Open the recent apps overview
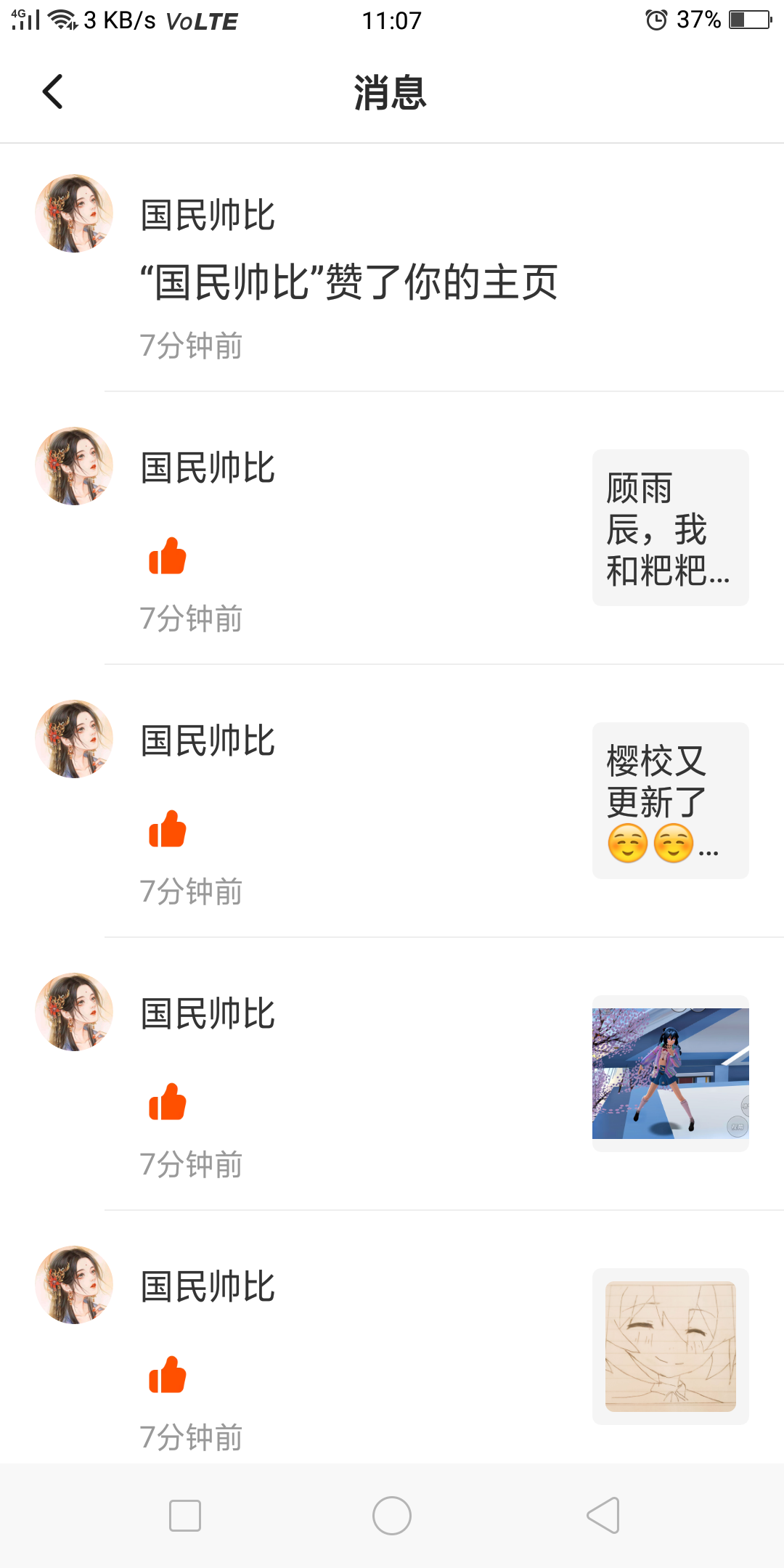Image resolution: width=784 pixels, height=1568 pixels. tap(185, 1516)
